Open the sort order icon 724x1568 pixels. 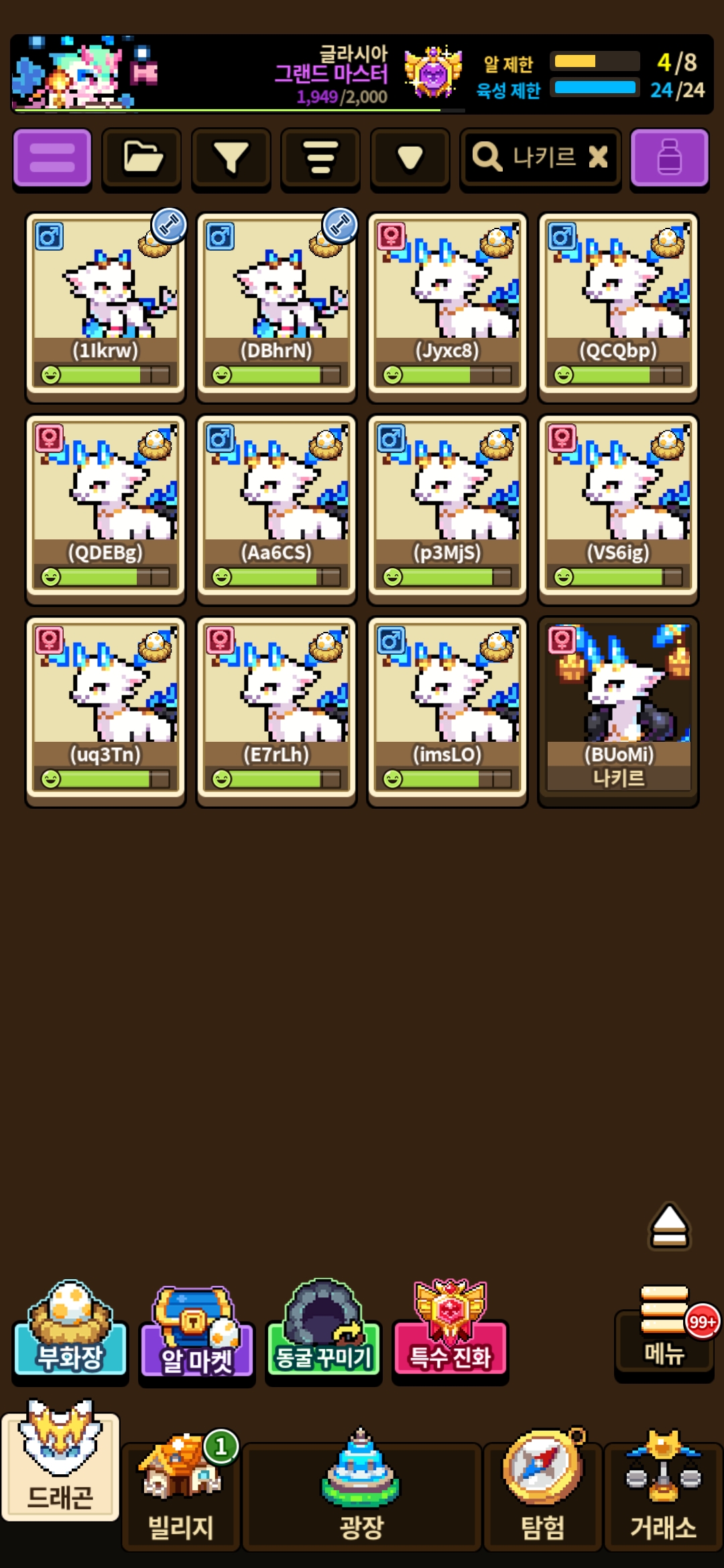[320, 158]
